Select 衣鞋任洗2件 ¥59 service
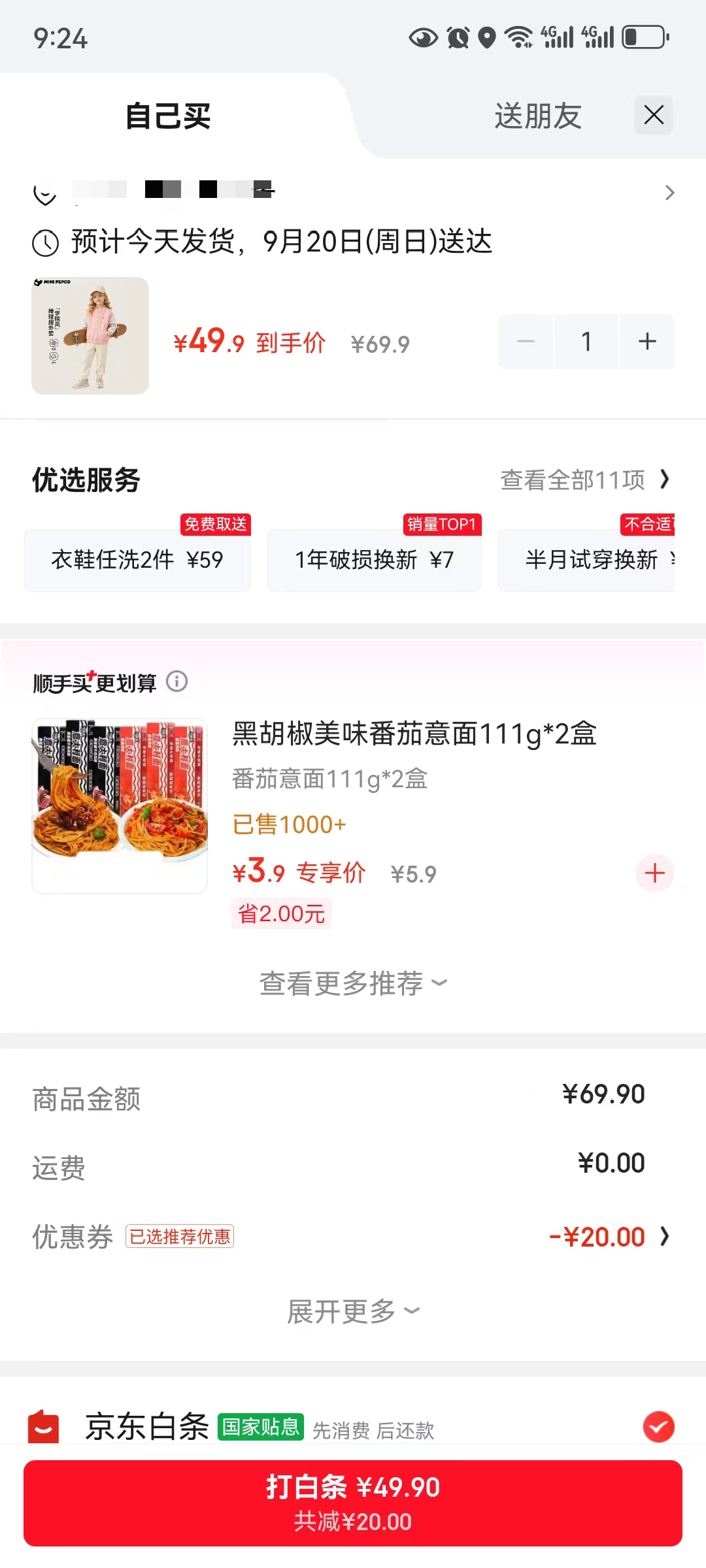Viewport: 706px width, 1568px height. point(137,560)
